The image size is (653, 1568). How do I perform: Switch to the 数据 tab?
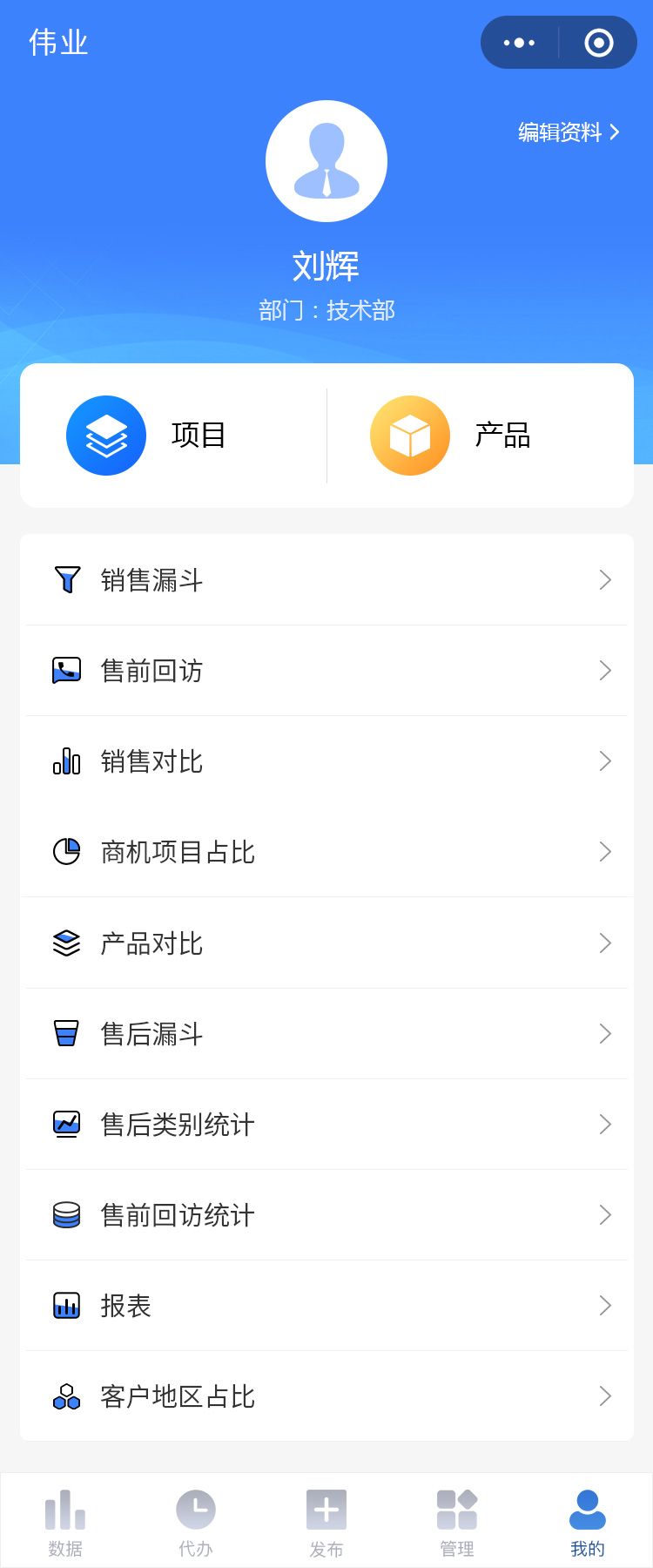(65, 1521)
